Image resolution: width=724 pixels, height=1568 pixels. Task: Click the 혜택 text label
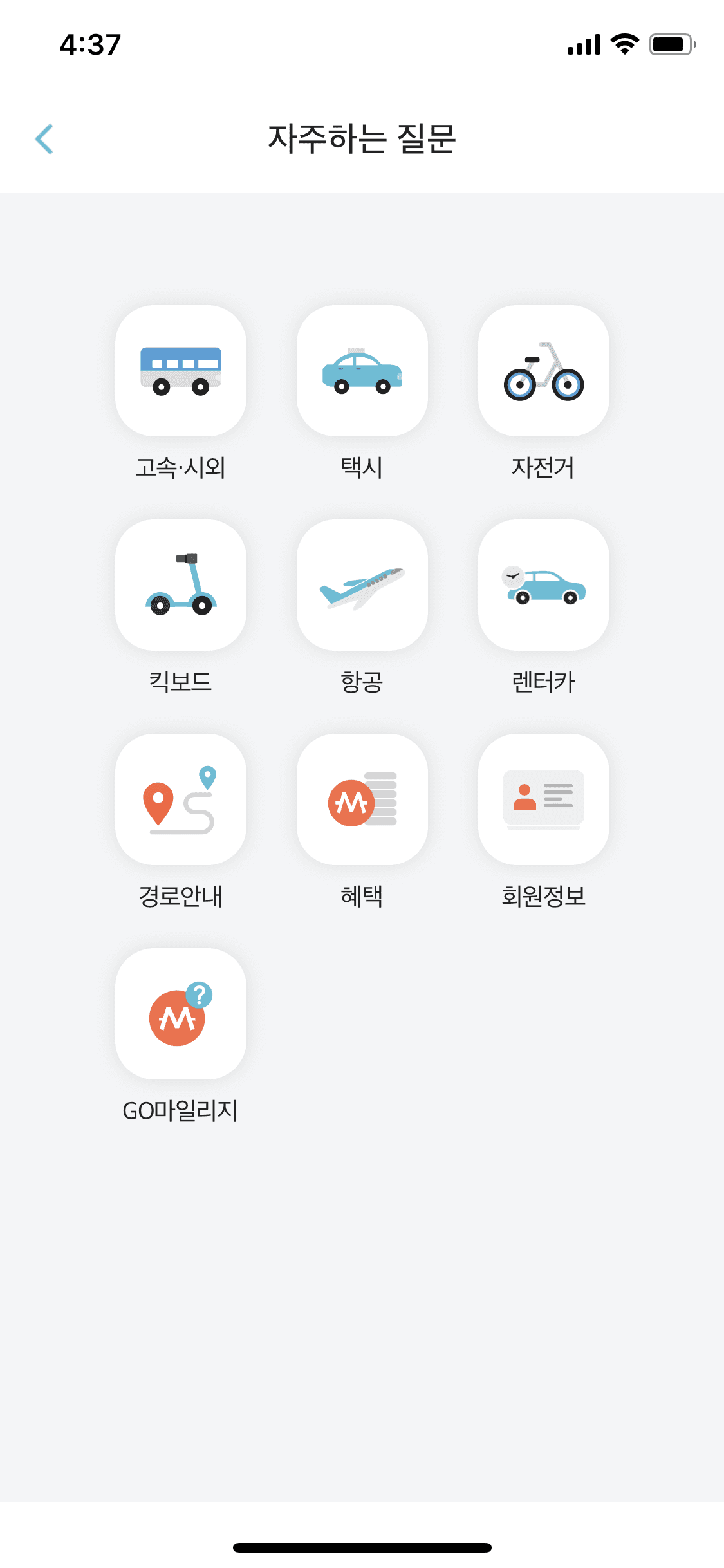tap(362, 895)
